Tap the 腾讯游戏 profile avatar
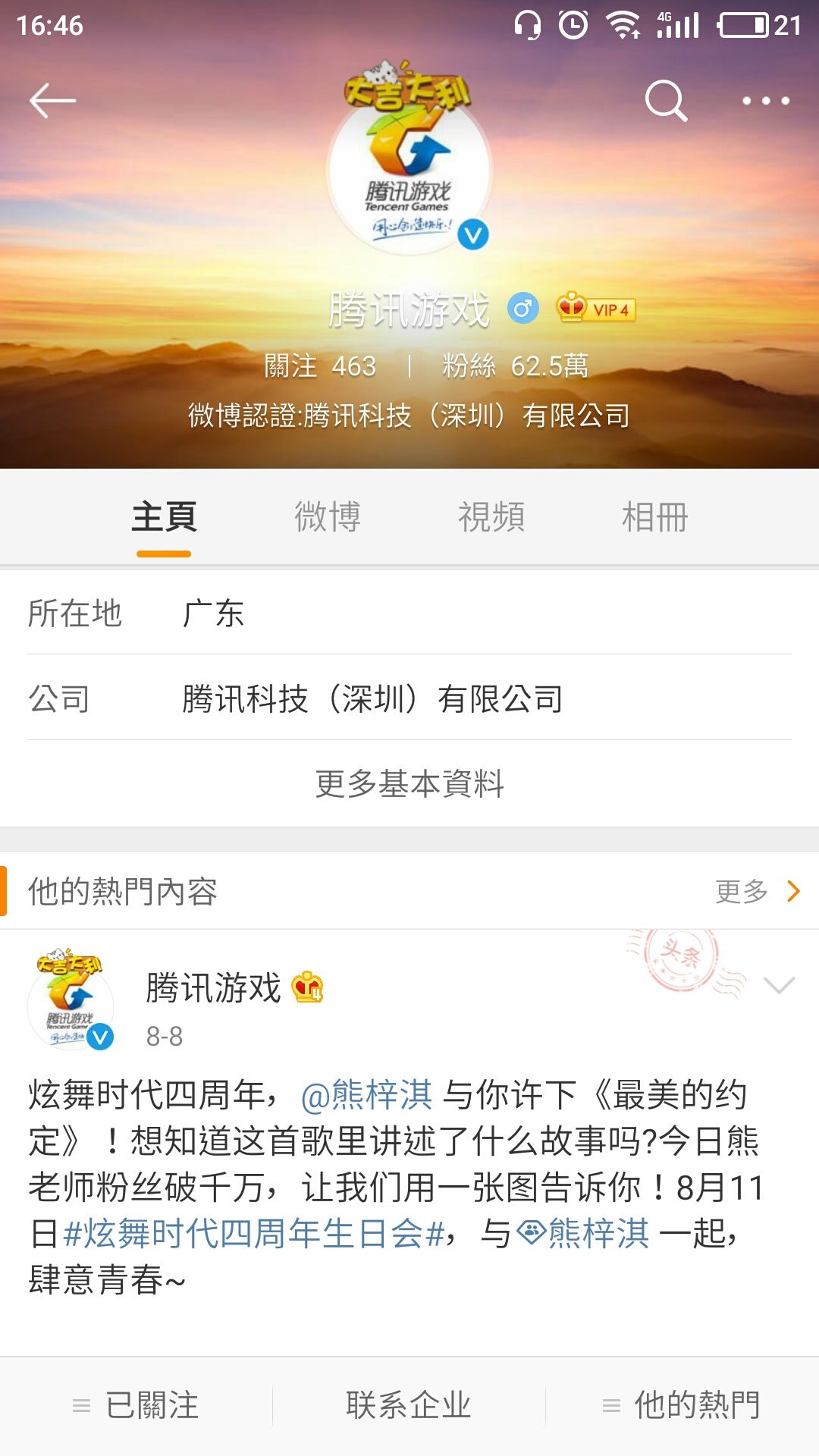819x1456 pixels. pyautogui.click(x=409, y=171)
